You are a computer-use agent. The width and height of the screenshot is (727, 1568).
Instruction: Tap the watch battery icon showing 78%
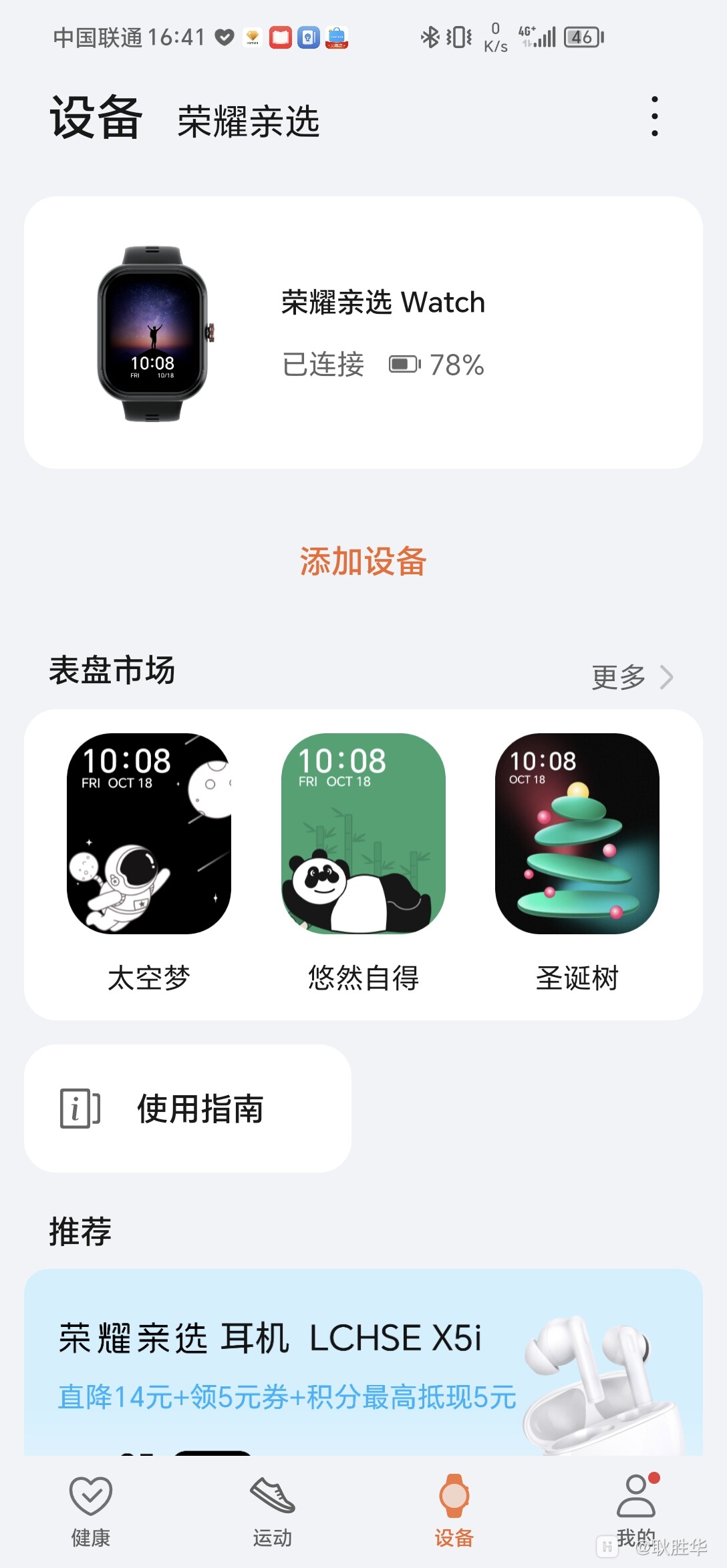coord(404,365)
